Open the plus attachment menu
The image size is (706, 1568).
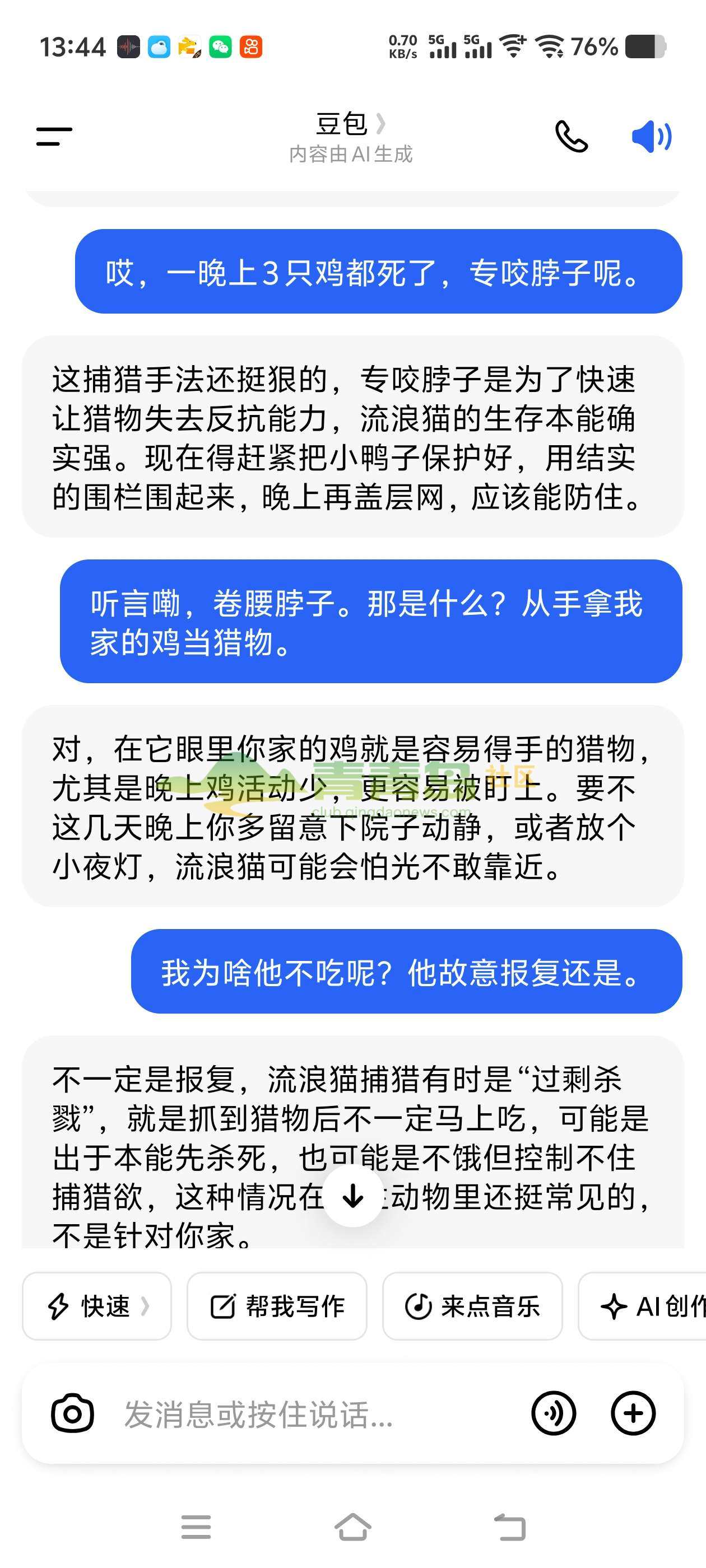tap(633, 1413)
